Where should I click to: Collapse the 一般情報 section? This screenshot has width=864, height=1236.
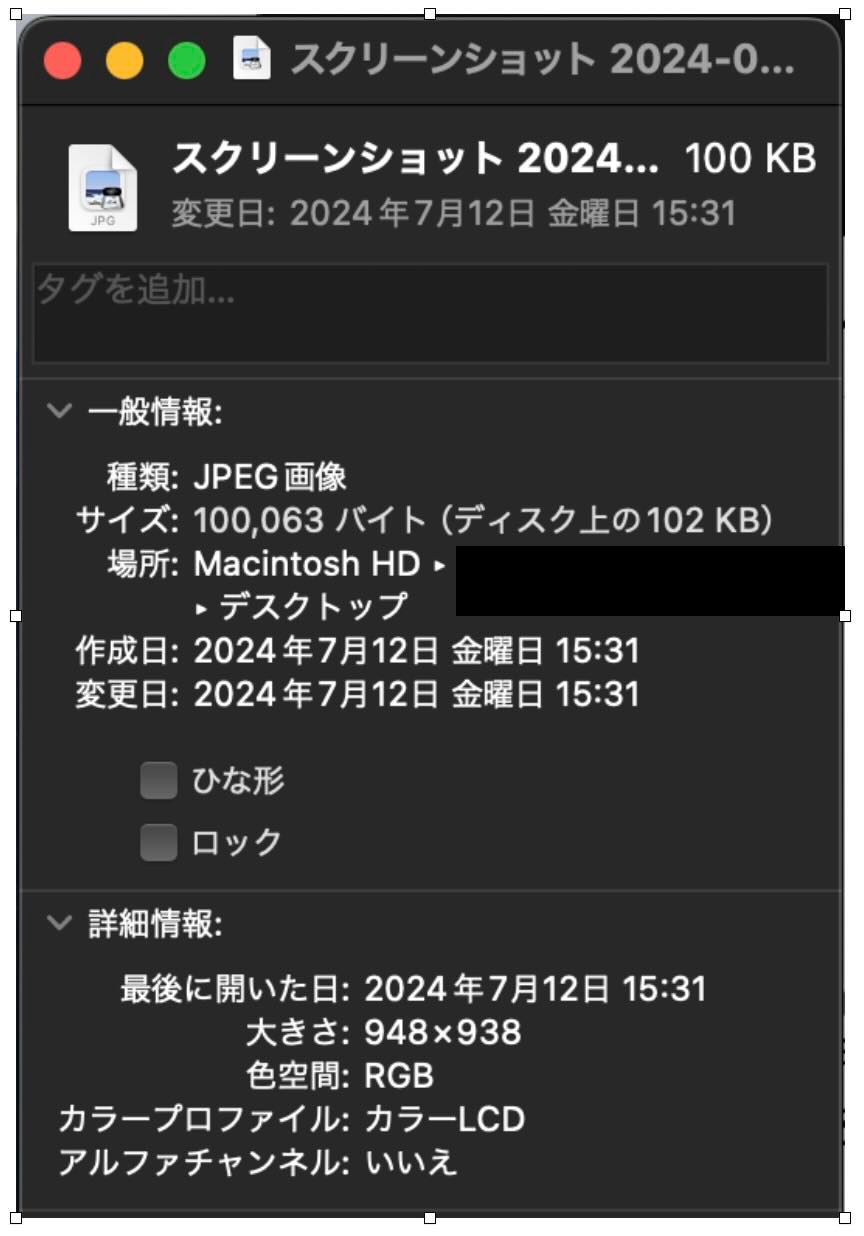tap(60, 412)
